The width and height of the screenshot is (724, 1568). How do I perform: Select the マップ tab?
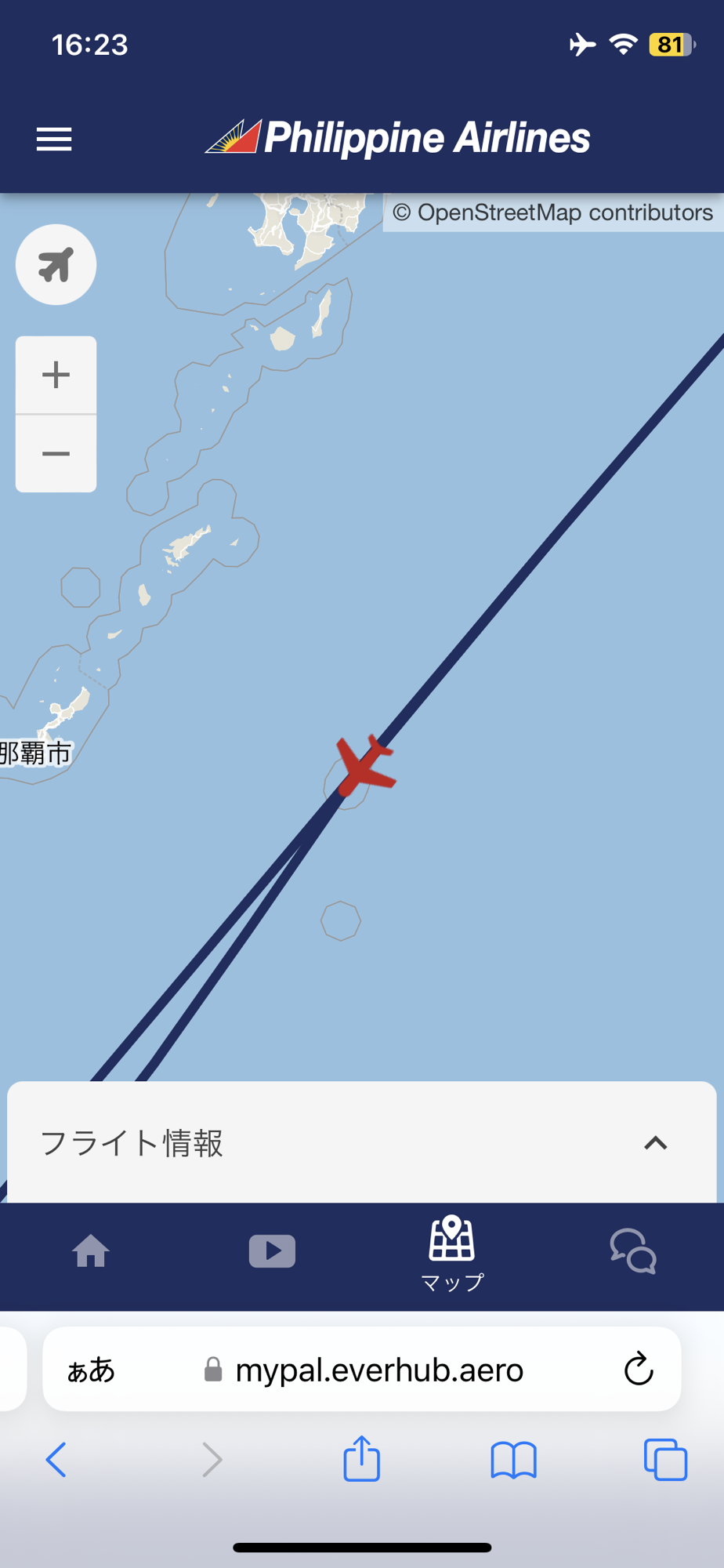pos(452,1254)
